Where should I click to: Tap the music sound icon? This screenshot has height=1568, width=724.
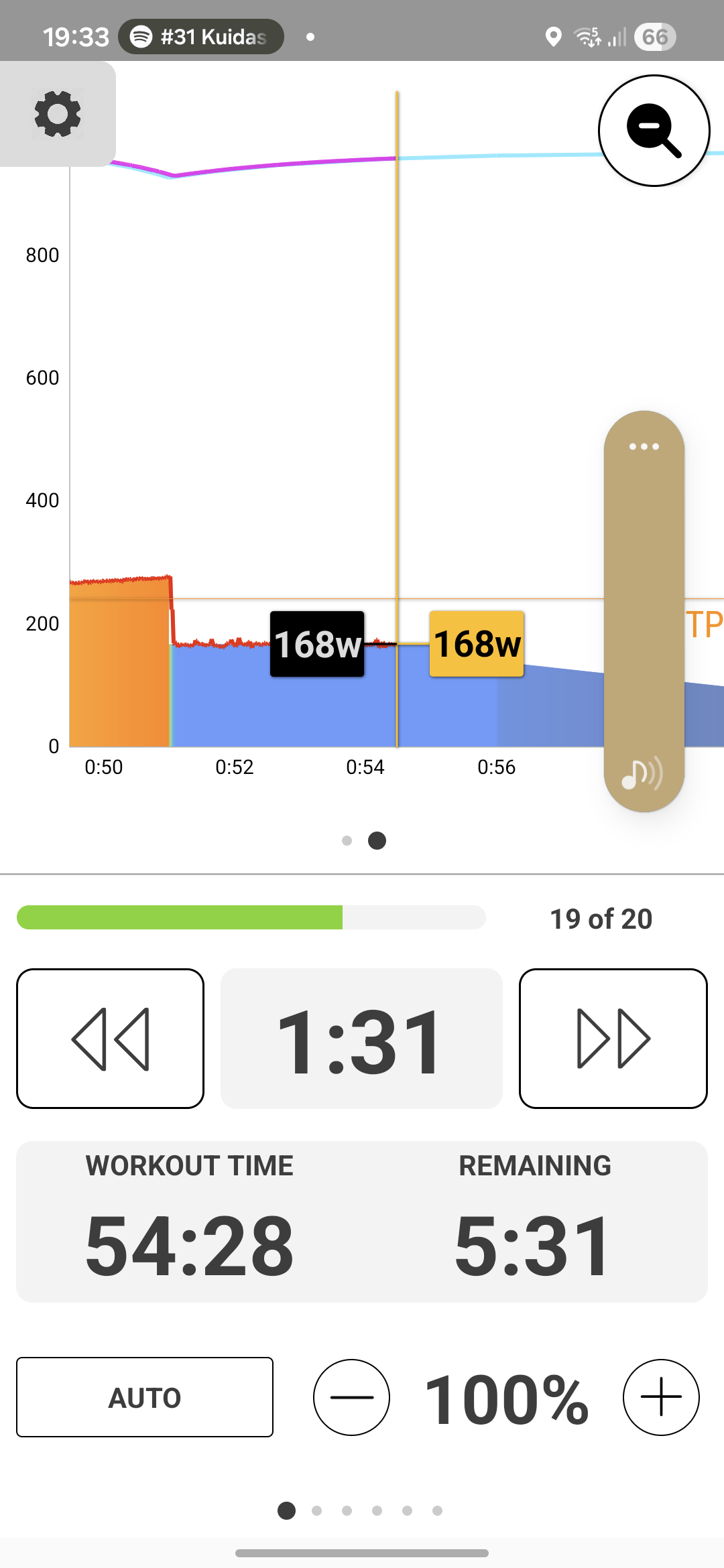click(x=642, y=774)
